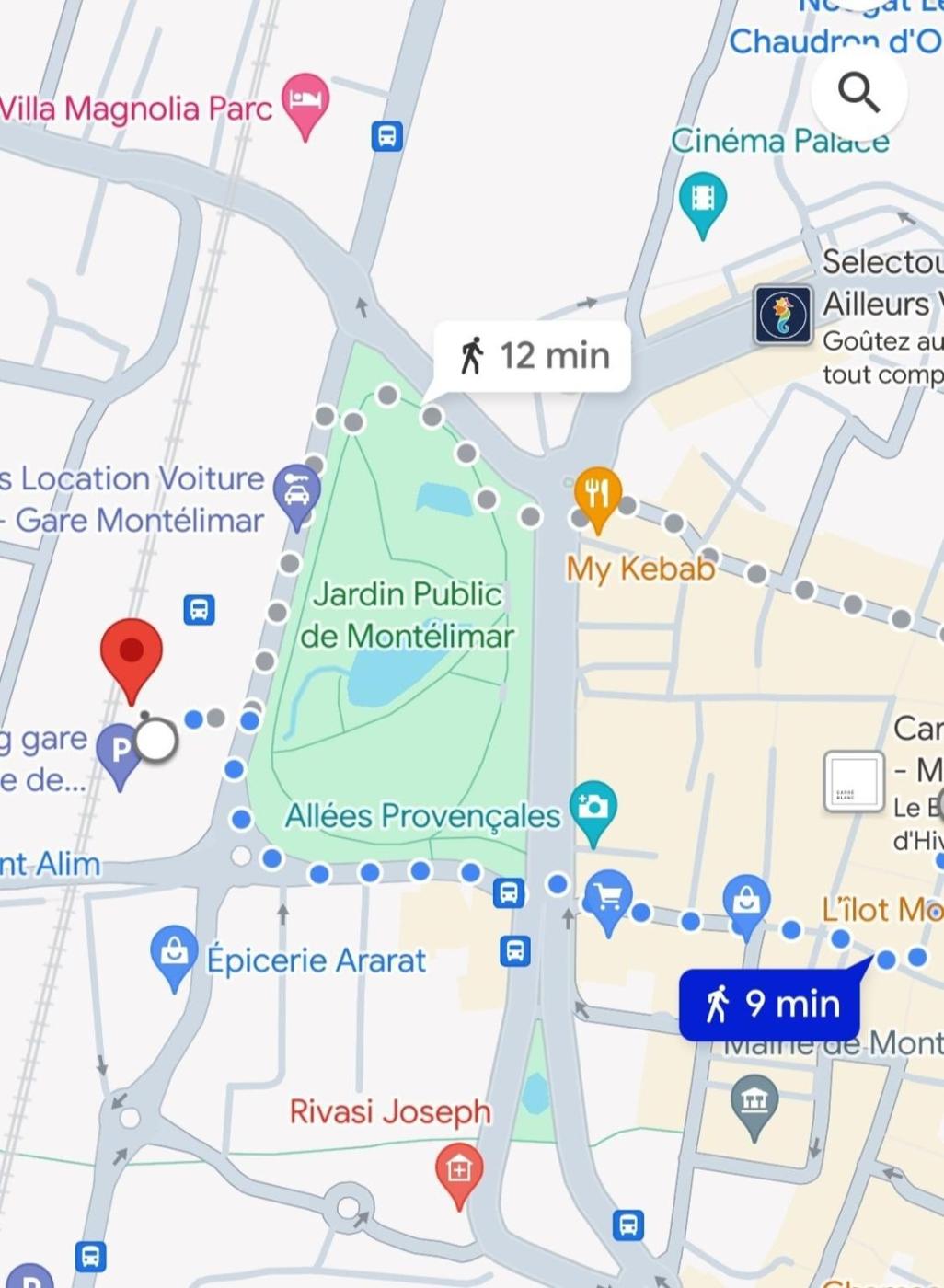Tap the red destination pin

pyautogui.click(x=132, y=655)
